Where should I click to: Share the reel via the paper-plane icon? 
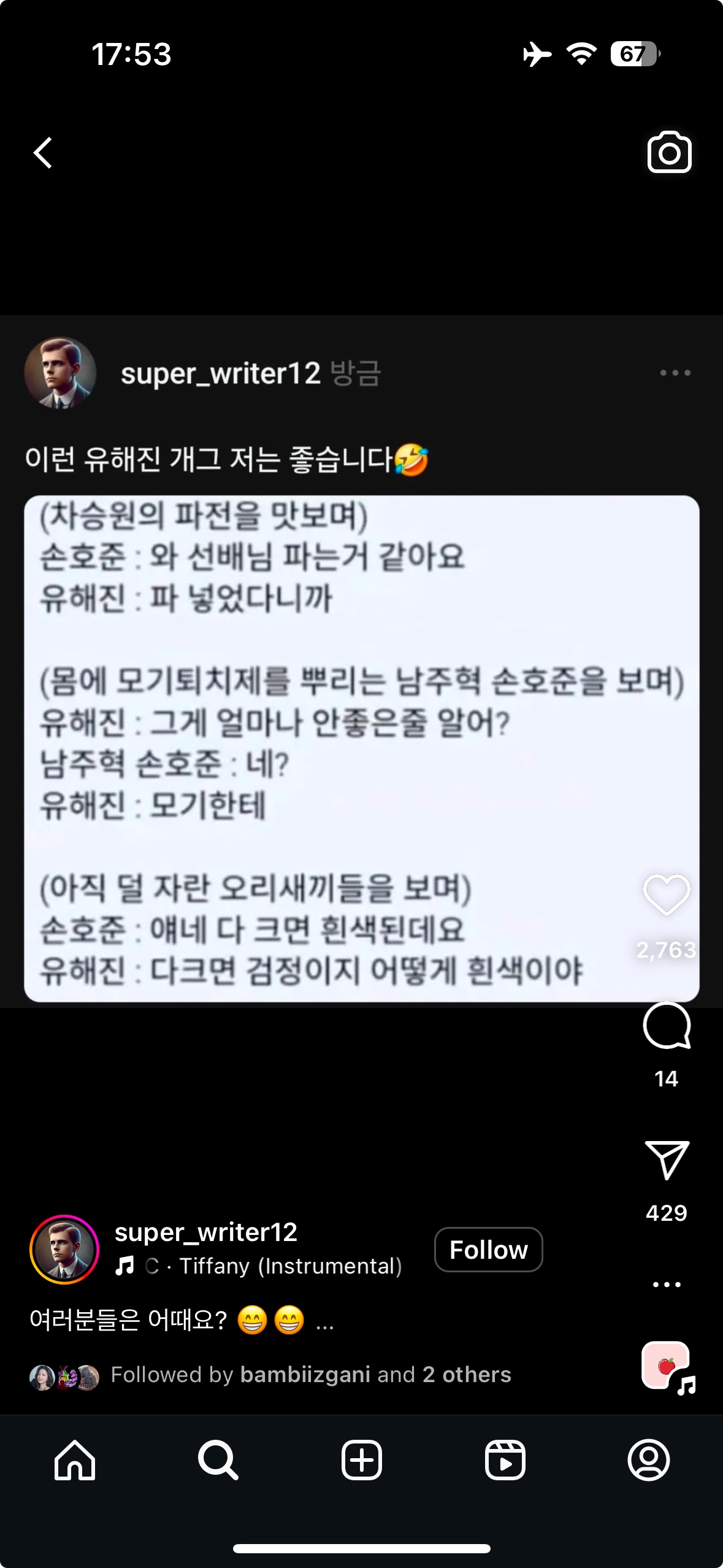coord(667,1159)
